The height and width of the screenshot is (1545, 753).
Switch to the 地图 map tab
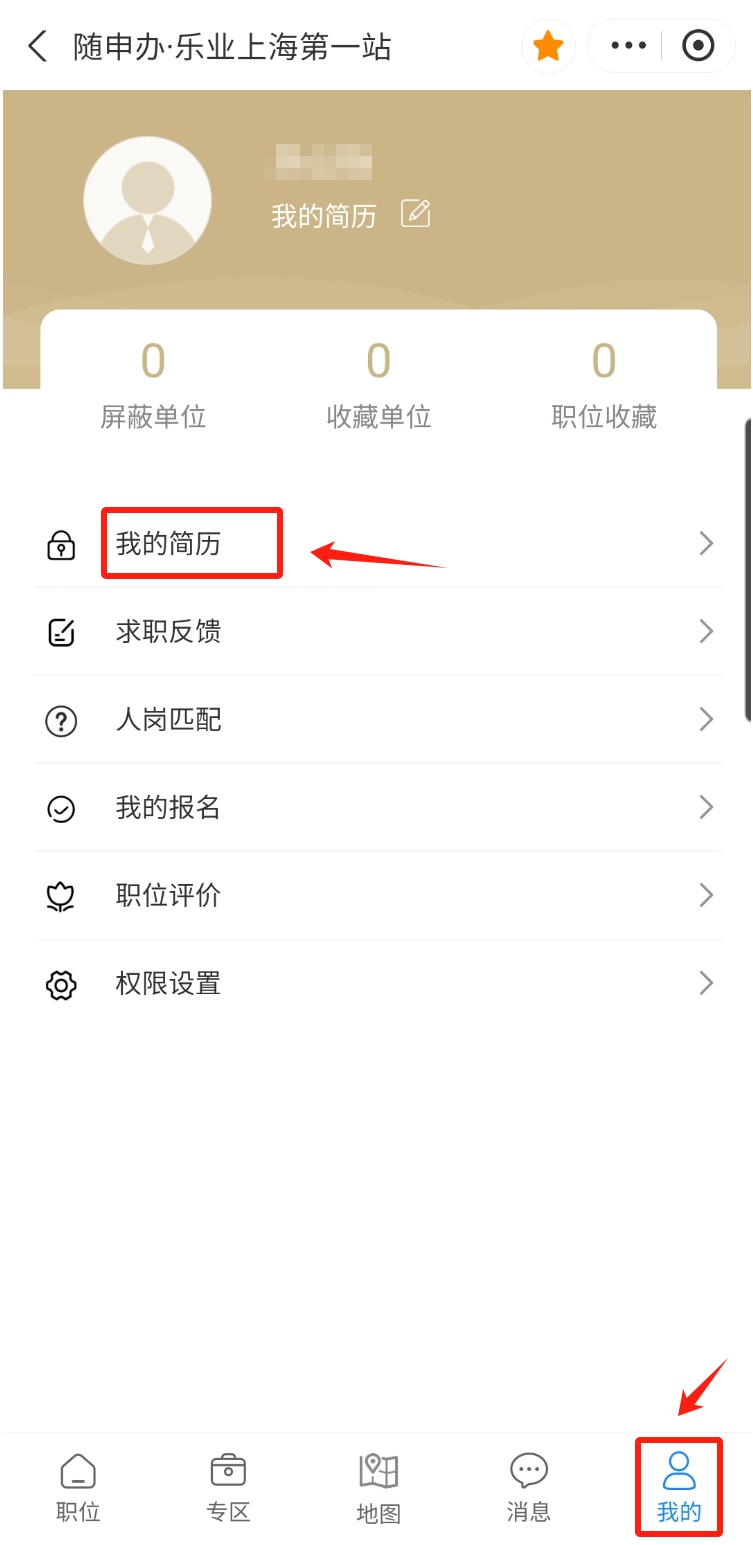click(x=378, y=1487)
